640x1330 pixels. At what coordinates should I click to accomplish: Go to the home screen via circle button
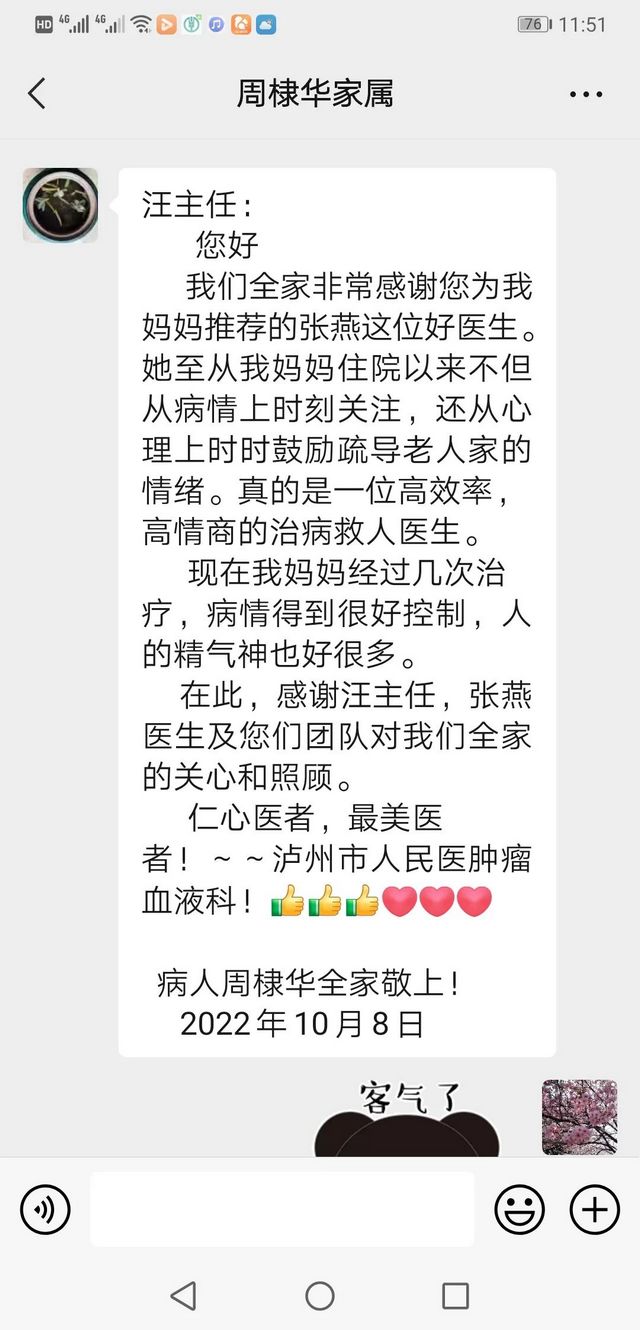320,1296
